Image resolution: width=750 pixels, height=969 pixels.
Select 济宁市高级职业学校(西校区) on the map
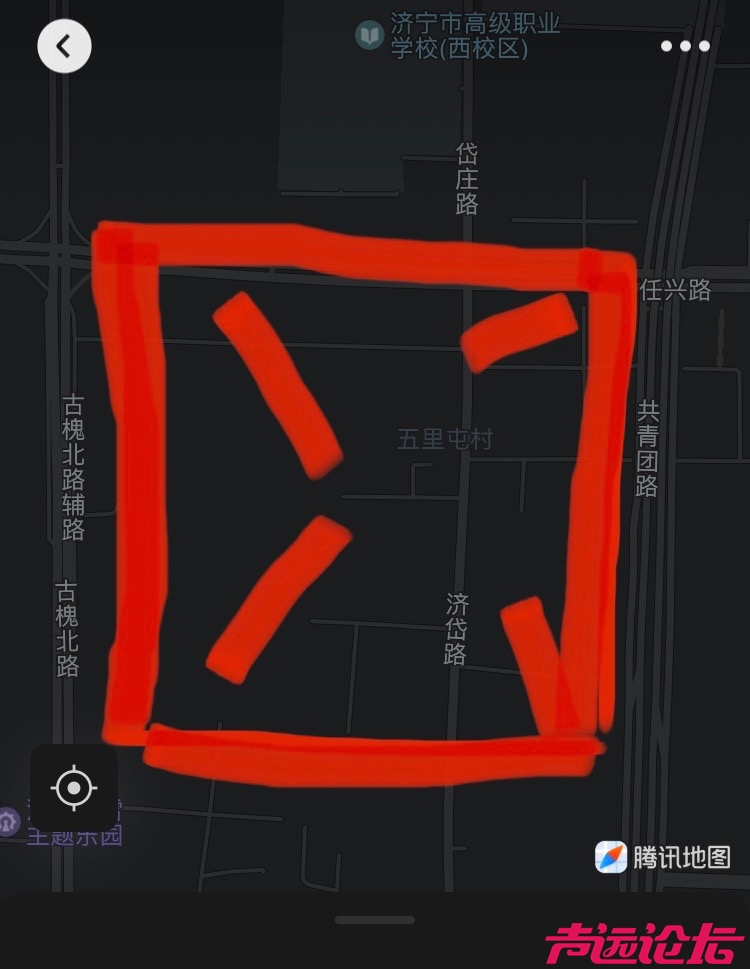tap(459, 36)
